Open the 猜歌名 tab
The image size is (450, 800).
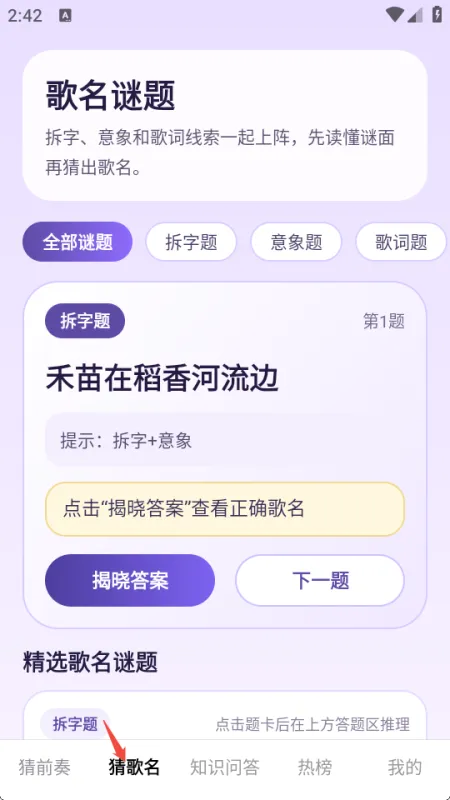pos(135,767)
